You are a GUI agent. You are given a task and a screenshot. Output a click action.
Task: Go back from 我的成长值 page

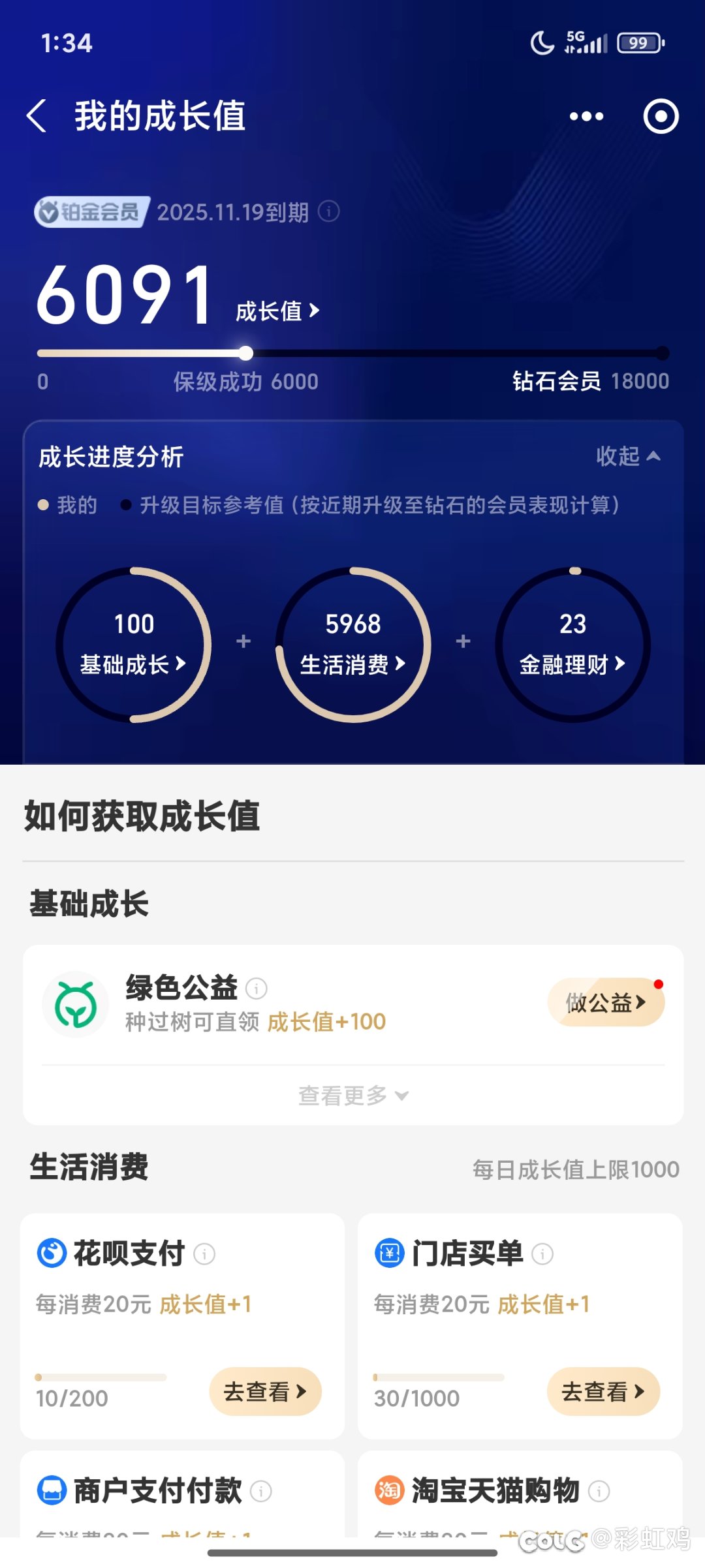pos(37,116)
